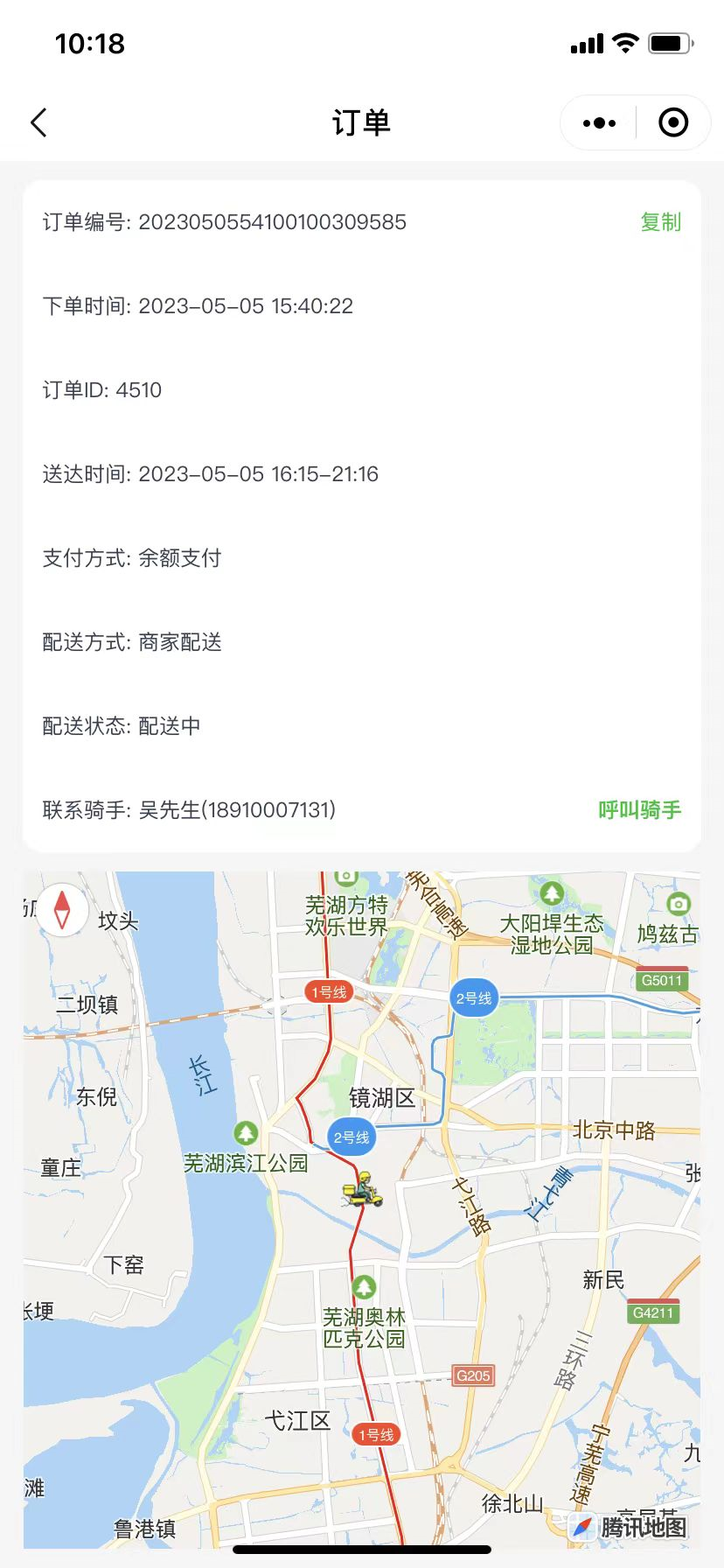Tap the rider marker on the map

point(363,1191)
